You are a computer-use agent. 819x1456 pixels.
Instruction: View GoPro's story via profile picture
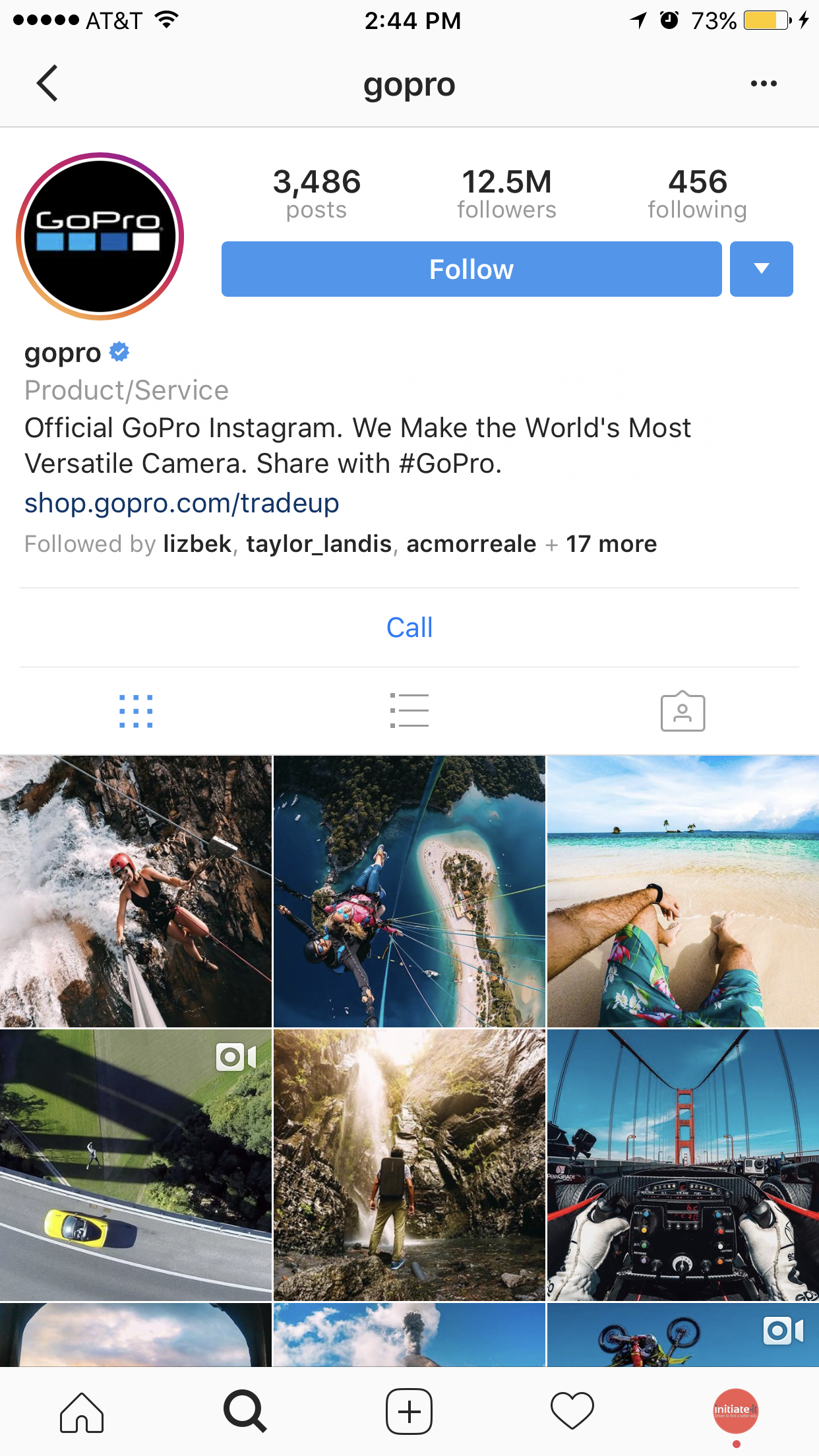[100, 236]
